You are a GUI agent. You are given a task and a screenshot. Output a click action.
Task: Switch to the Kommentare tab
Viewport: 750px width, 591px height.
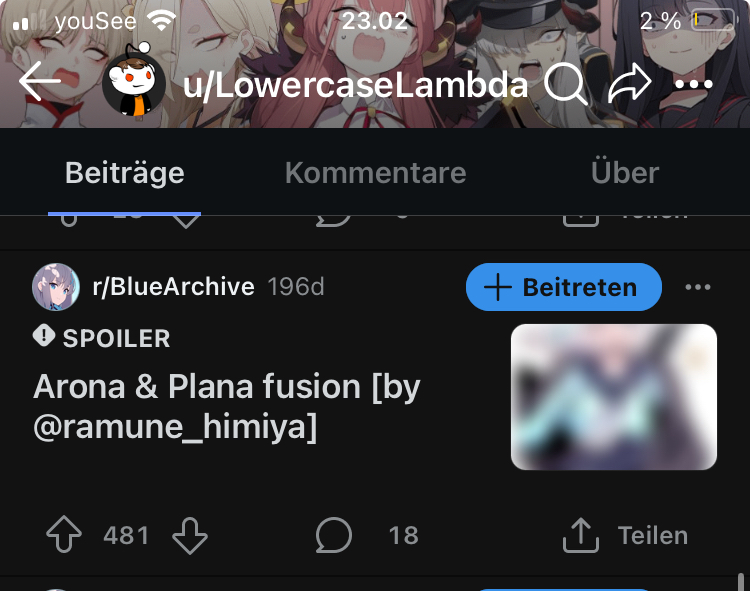375,173
